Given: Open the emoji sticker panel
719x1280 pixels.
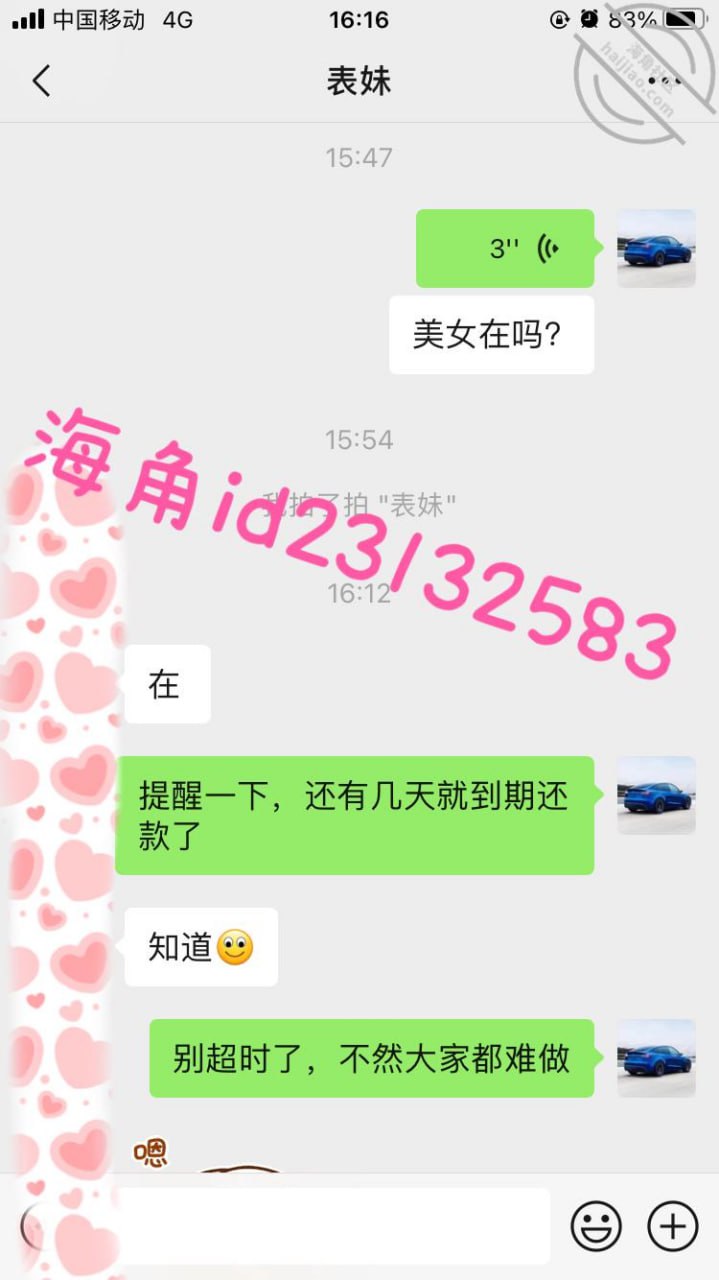Looking at the screenshot, I should pos(596,1226).
